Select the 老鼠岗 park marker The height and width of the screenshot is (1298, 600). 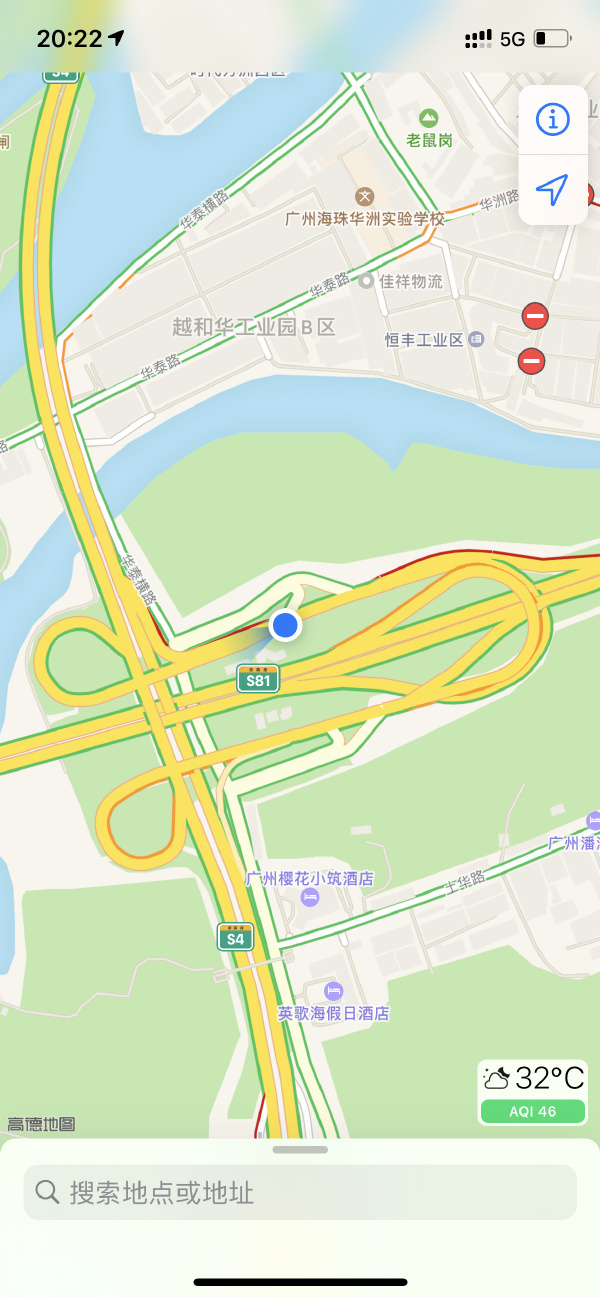pyautogui.click(x=429, y=119)
